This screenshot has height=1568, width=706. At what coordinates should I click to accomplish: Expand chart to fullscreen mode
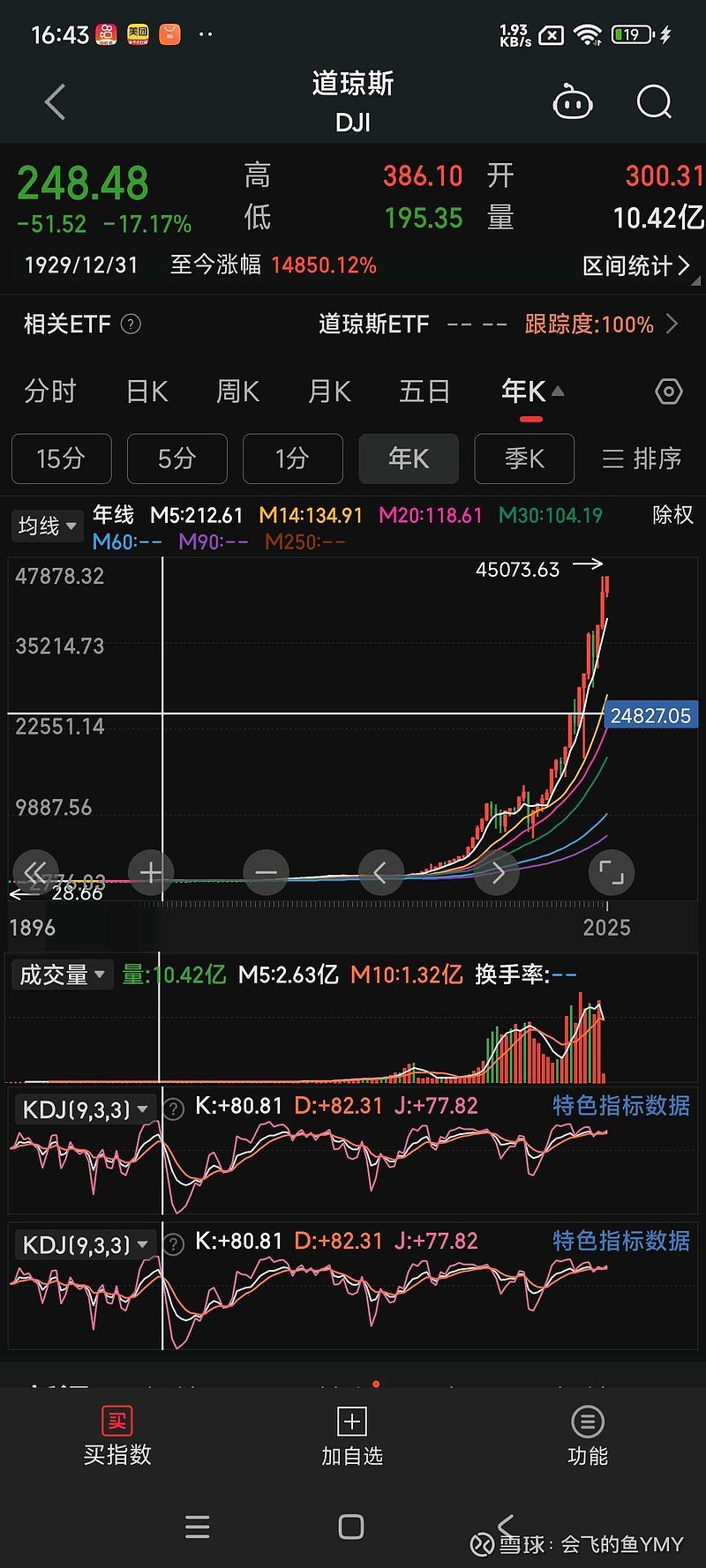[612, 872]
